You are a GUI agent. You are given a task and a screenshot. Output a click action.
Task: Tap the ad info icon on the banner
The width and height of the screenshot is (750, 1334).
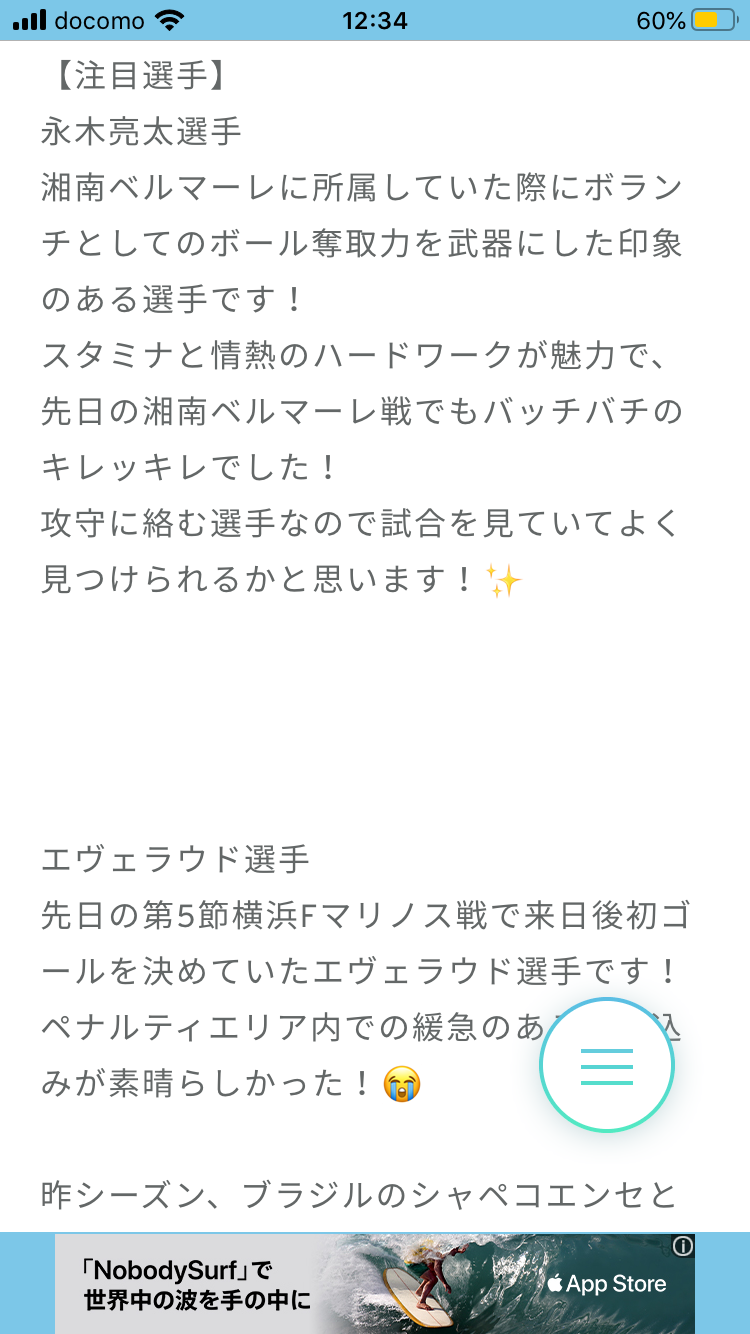[x=683, y=1246]
